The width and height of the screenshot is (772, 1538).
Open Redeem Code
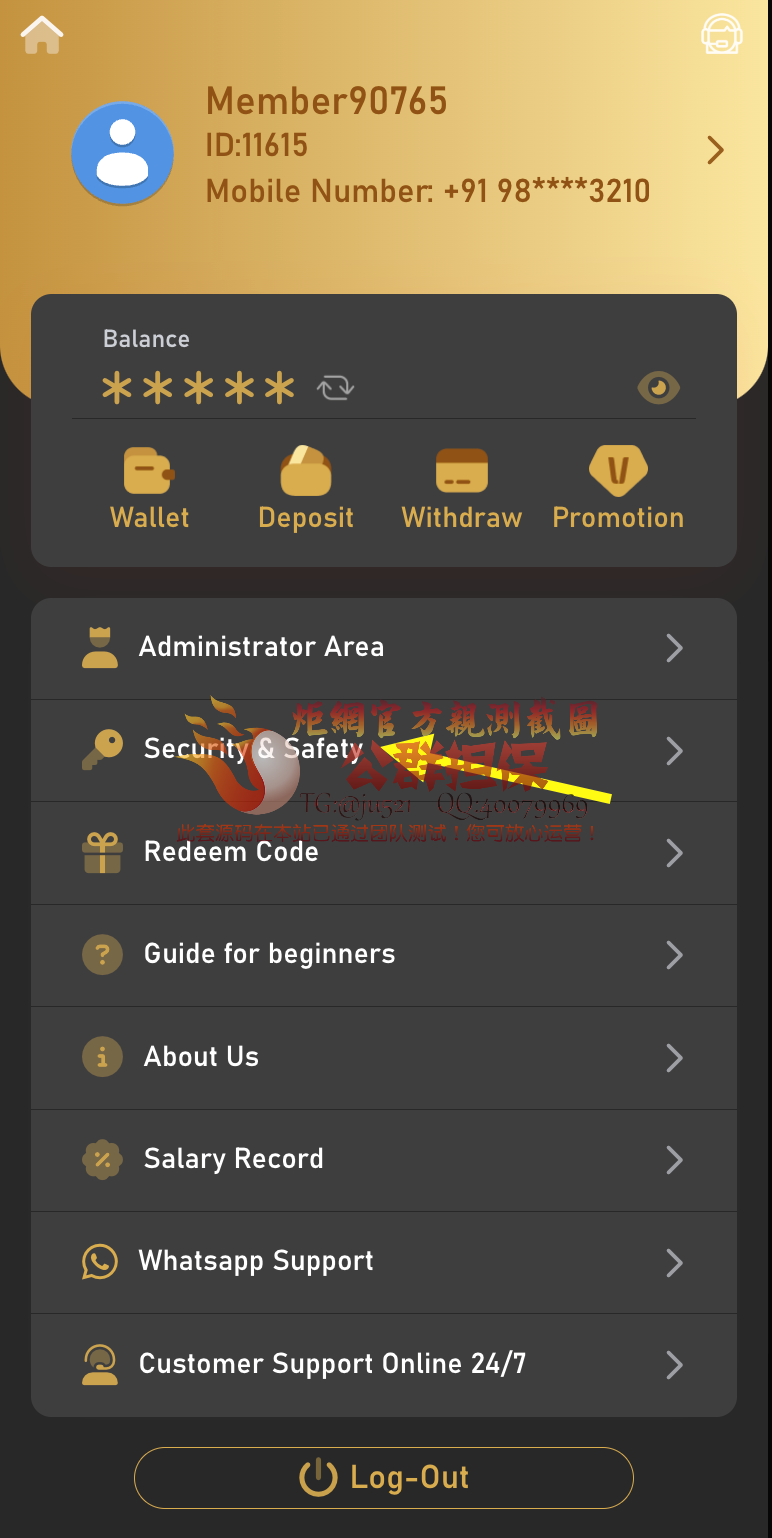click(384, 853)
